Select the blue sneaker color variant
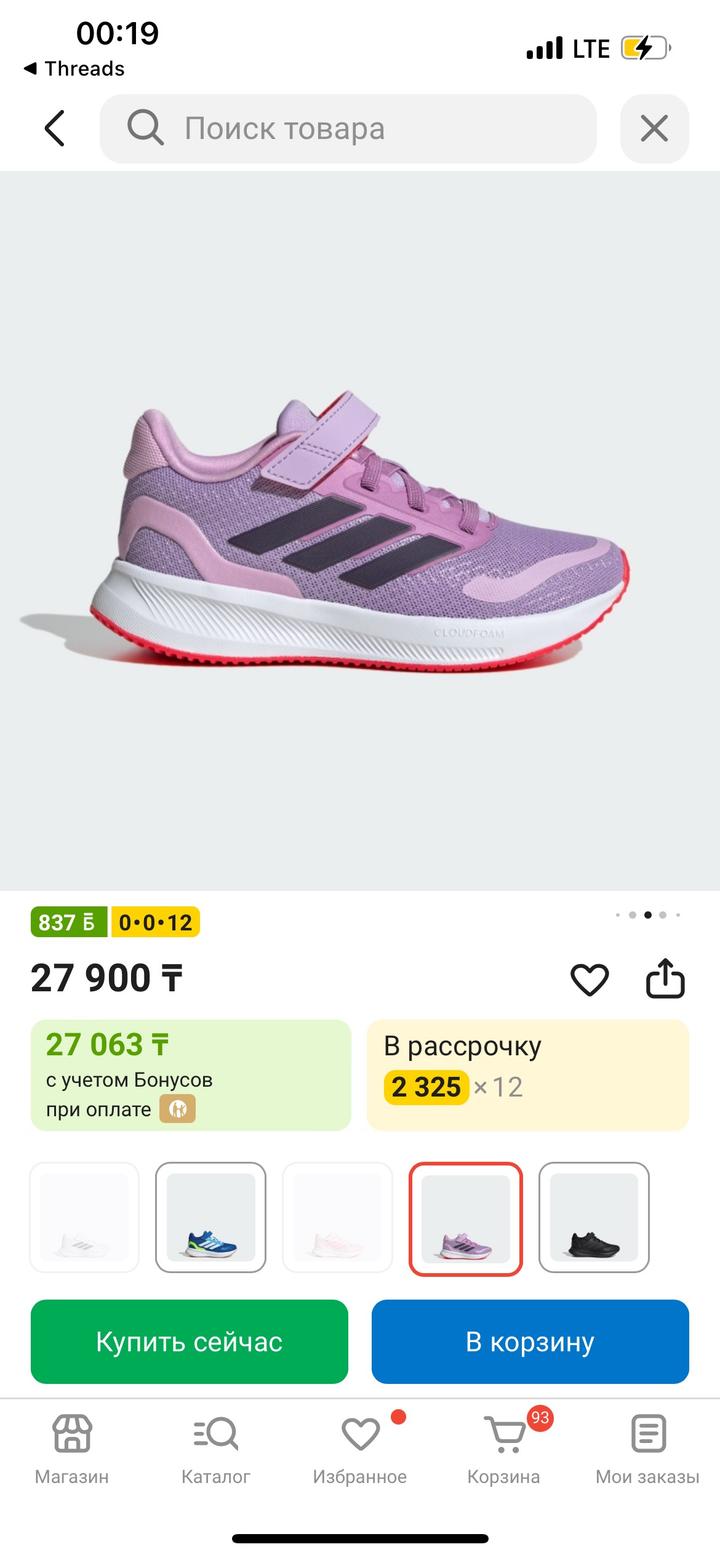 211,1217
